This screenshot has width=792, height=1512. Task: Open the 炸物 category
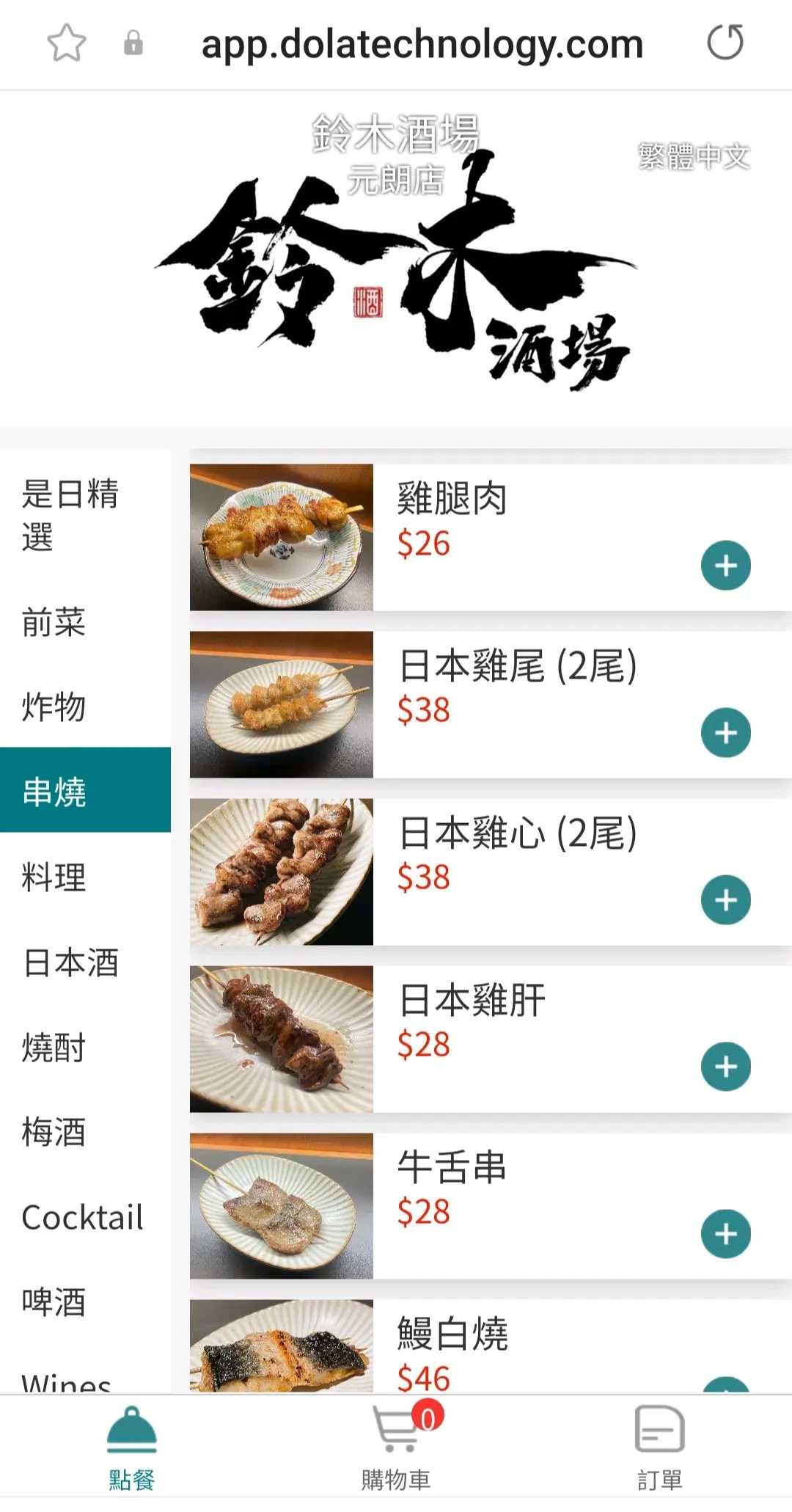[54, 706]
